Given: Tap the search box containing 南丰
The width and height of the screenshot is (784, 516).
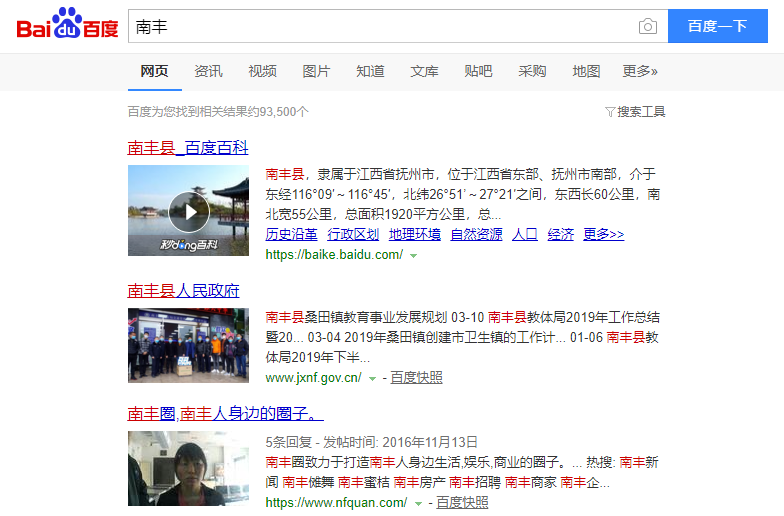Looking at the screenshot, I should pyautogui.click(x=380, y=26).
